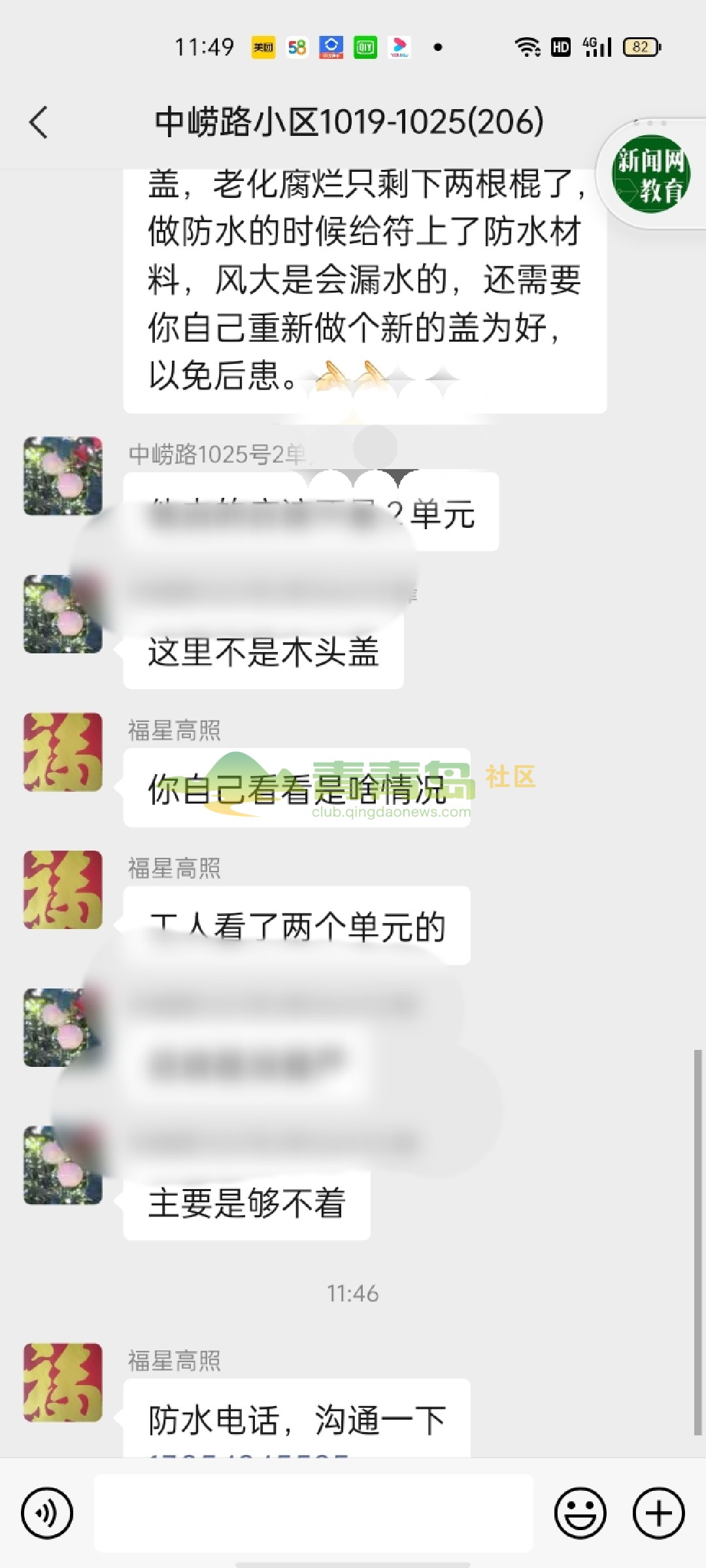Tap 福星高照's avatar beside 工人看了两个单元的

click(63, 890)
